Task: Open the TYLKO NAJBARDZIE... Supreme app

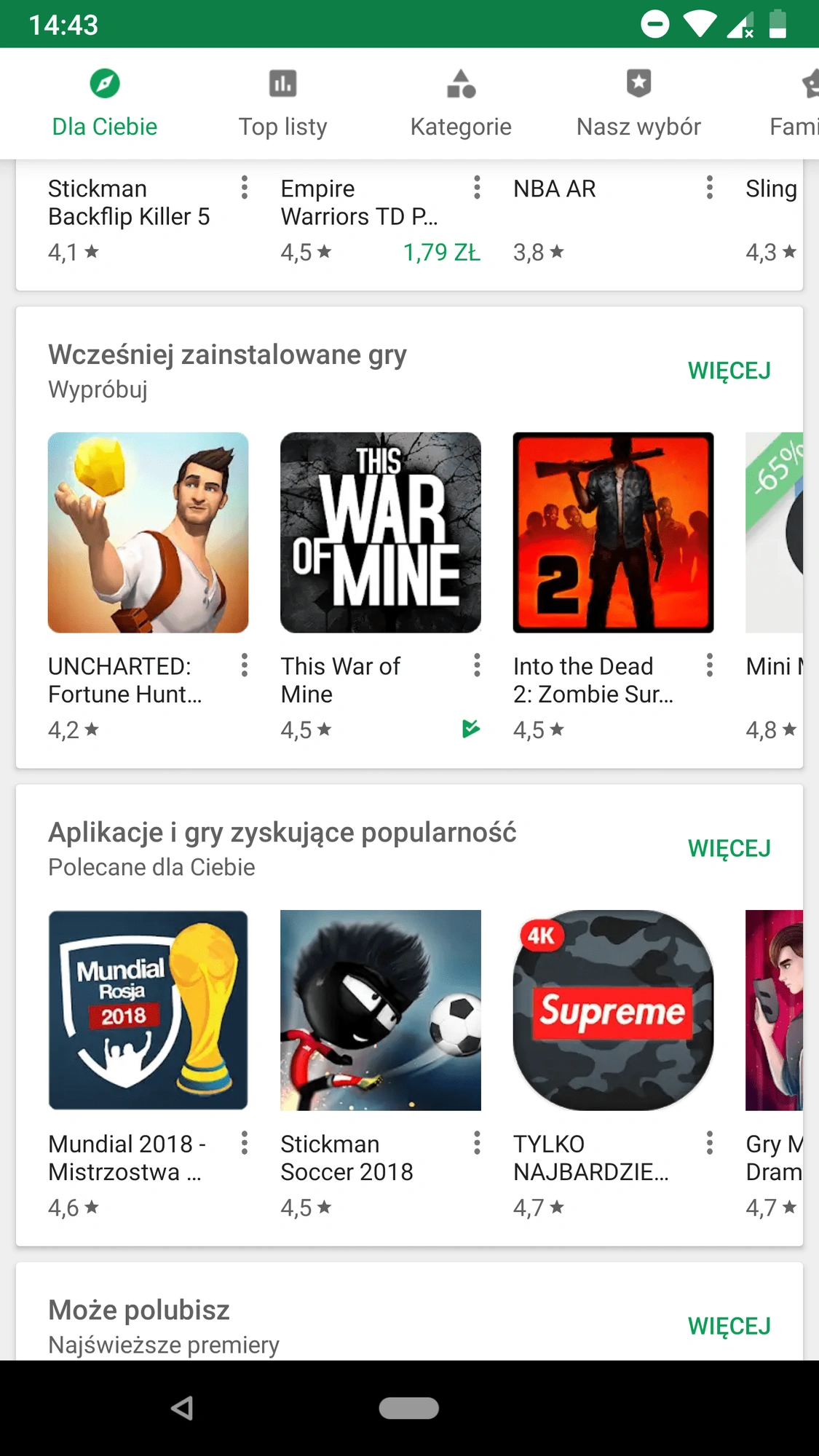Action: pos(613,1010)
